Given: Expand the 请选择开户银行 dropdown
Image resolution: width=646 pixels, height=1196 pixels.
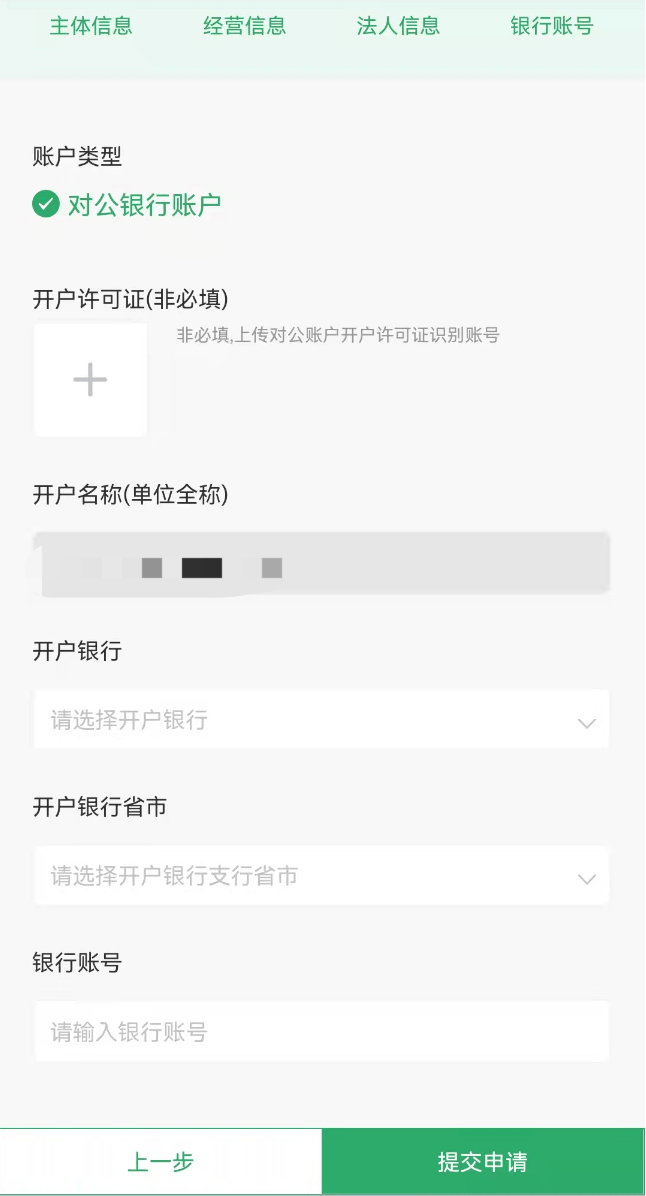Looking at the screenshot, I should (x=322, y=720).
